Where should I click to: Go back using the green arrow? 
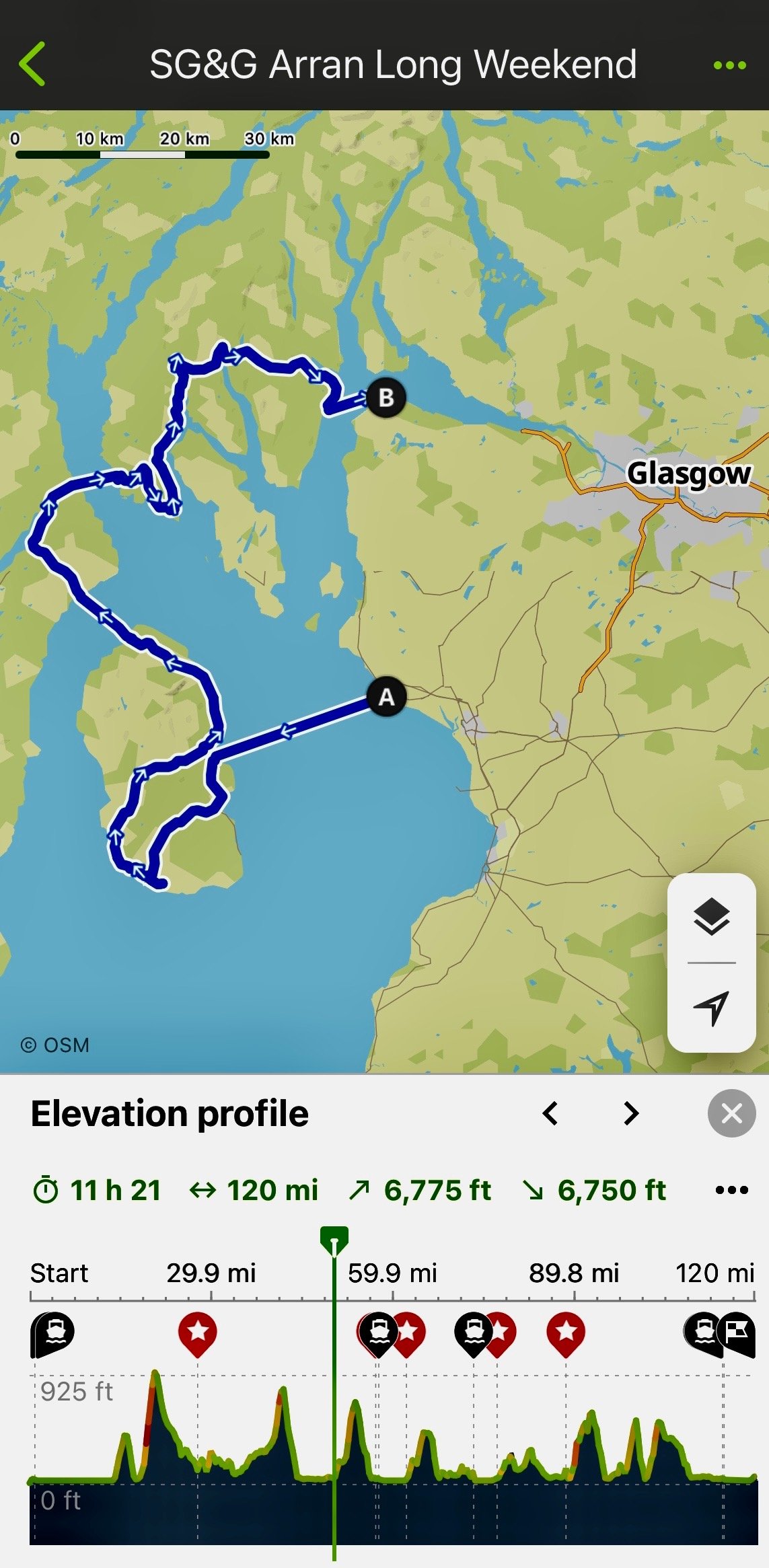point(32,64)
